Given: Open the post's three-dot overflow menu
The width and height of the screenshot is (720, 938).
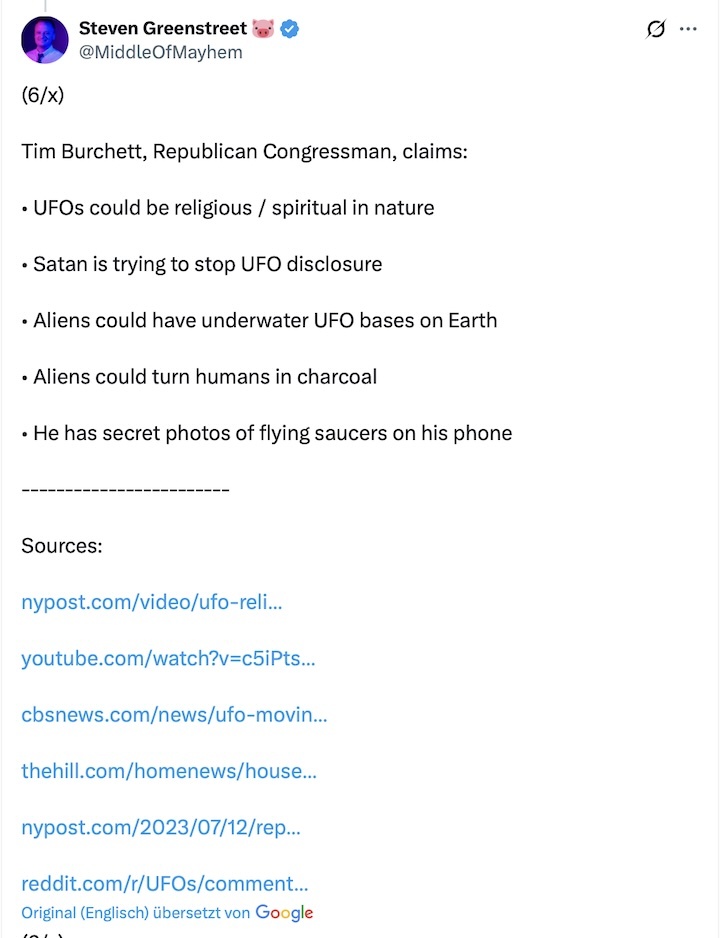Looking at the screenshot, I should coord(688,29).
